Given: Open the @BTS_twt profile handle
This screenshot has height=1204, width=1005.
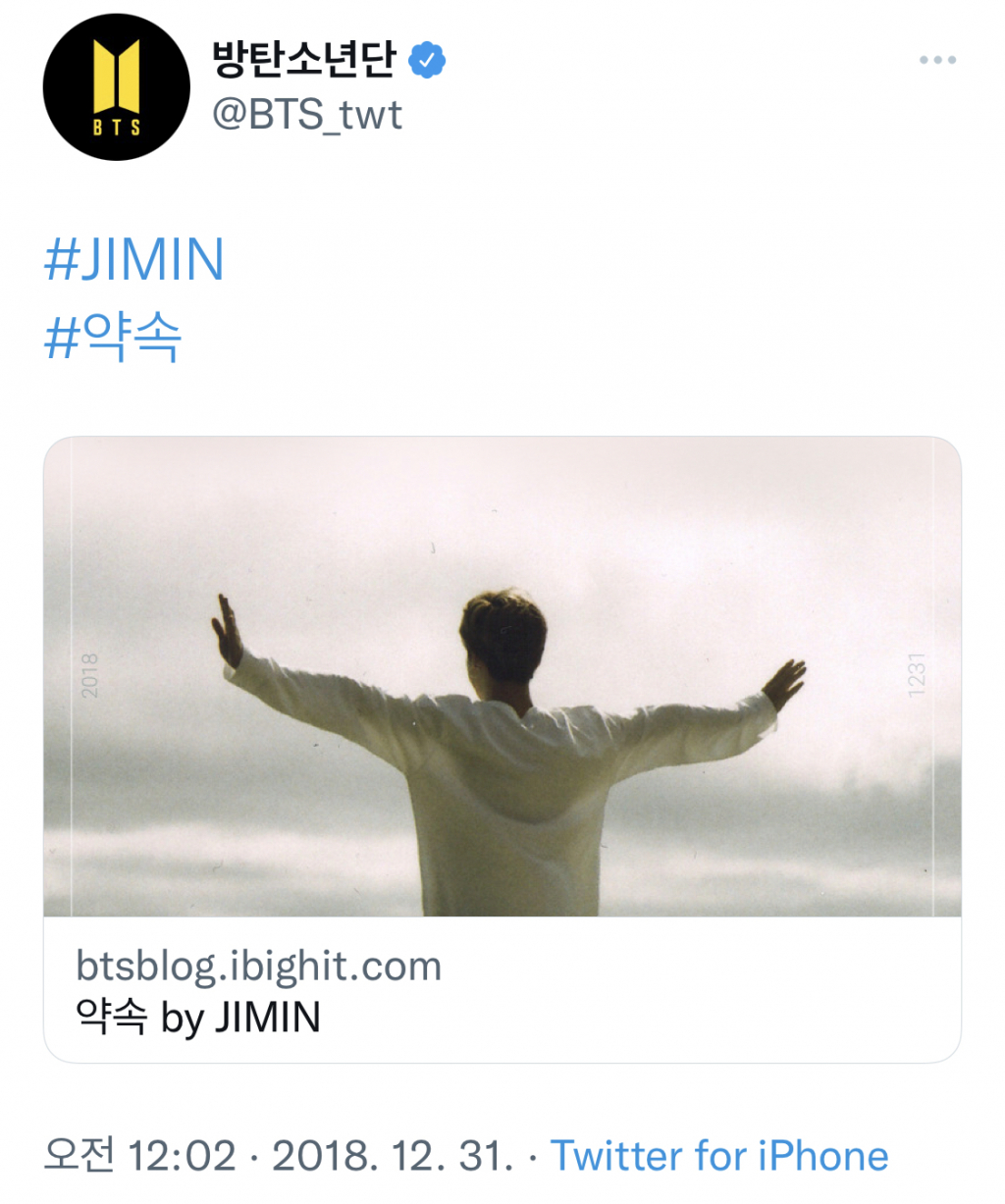Looking at the screenshot, I should click(x=307, y=115).
